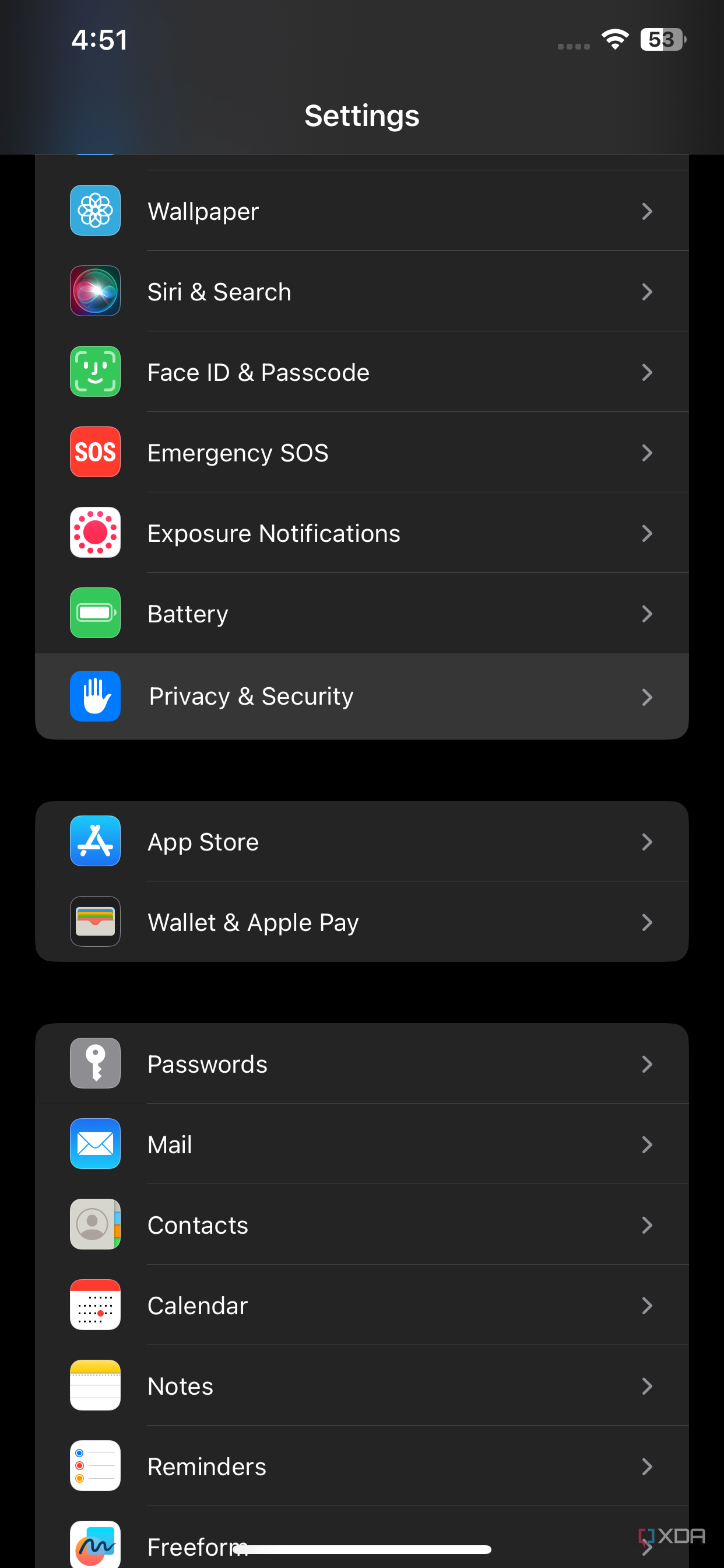Viewport: 724px width, 1568px height.
Task: Tap the Wallet & Apple Pay icon
Action: 95,922
